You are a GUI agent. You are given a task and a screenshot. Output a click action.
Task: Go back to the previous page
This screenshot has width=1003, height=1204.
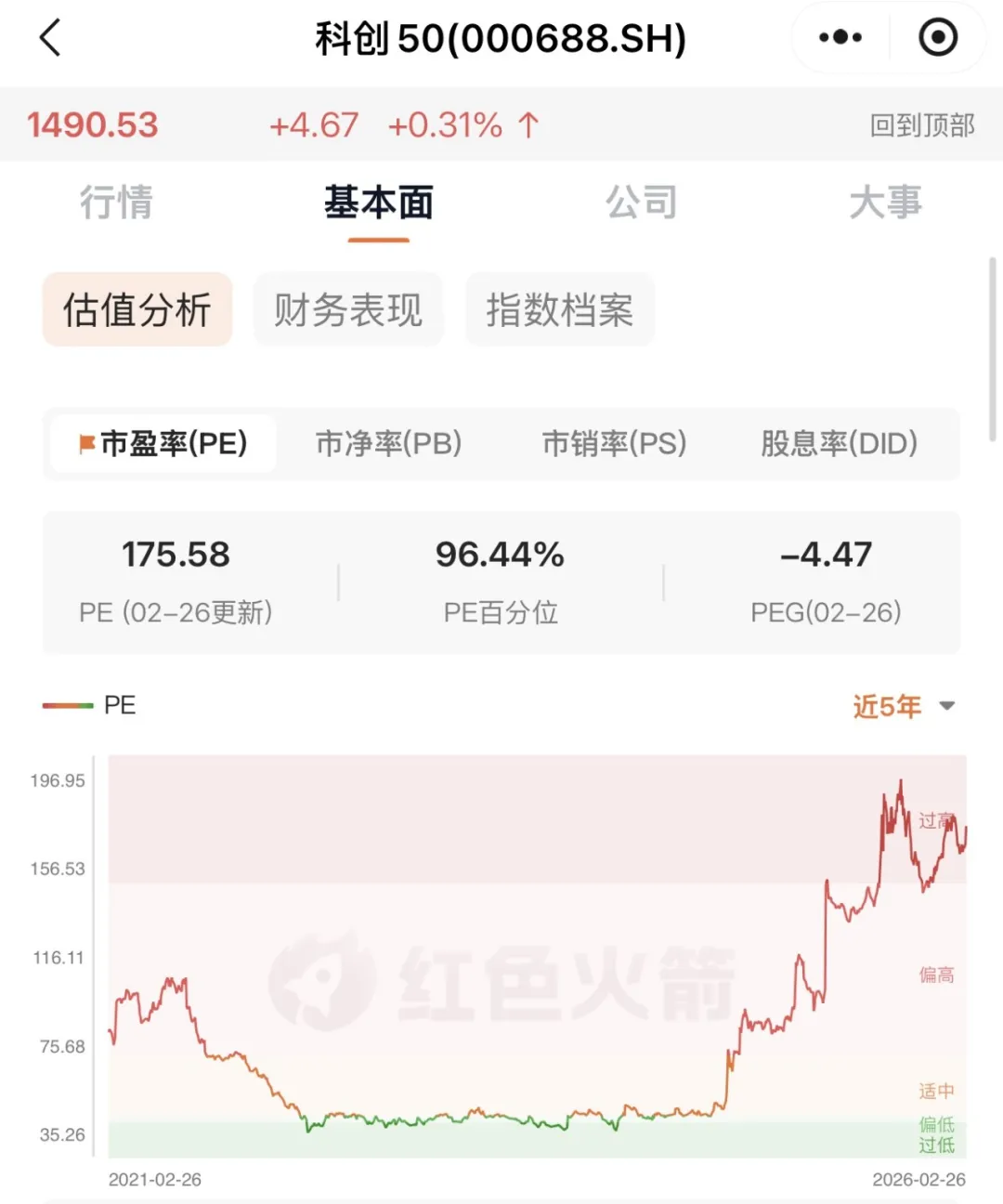click(x=51, y=39)
